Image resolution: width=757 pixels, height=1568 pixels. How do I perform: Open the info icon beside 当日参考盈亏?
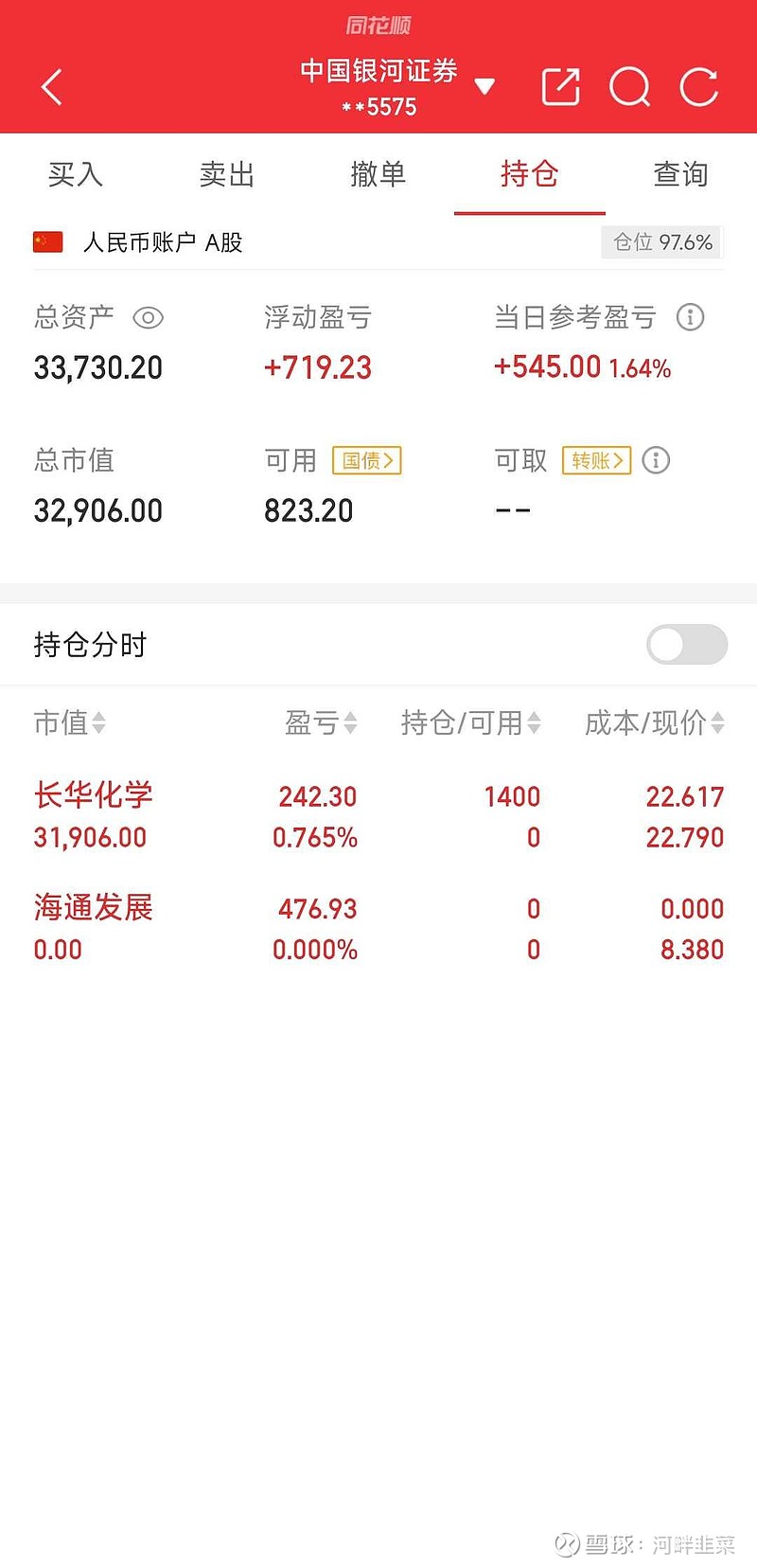coord(691,317)
